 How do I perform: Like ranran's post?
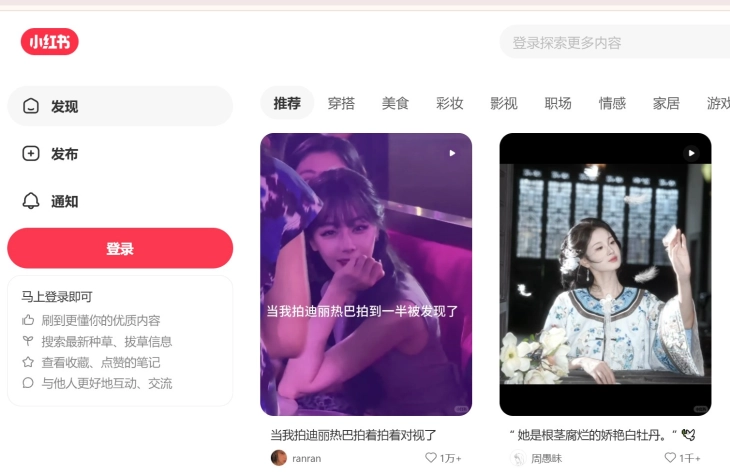[432, 458]
